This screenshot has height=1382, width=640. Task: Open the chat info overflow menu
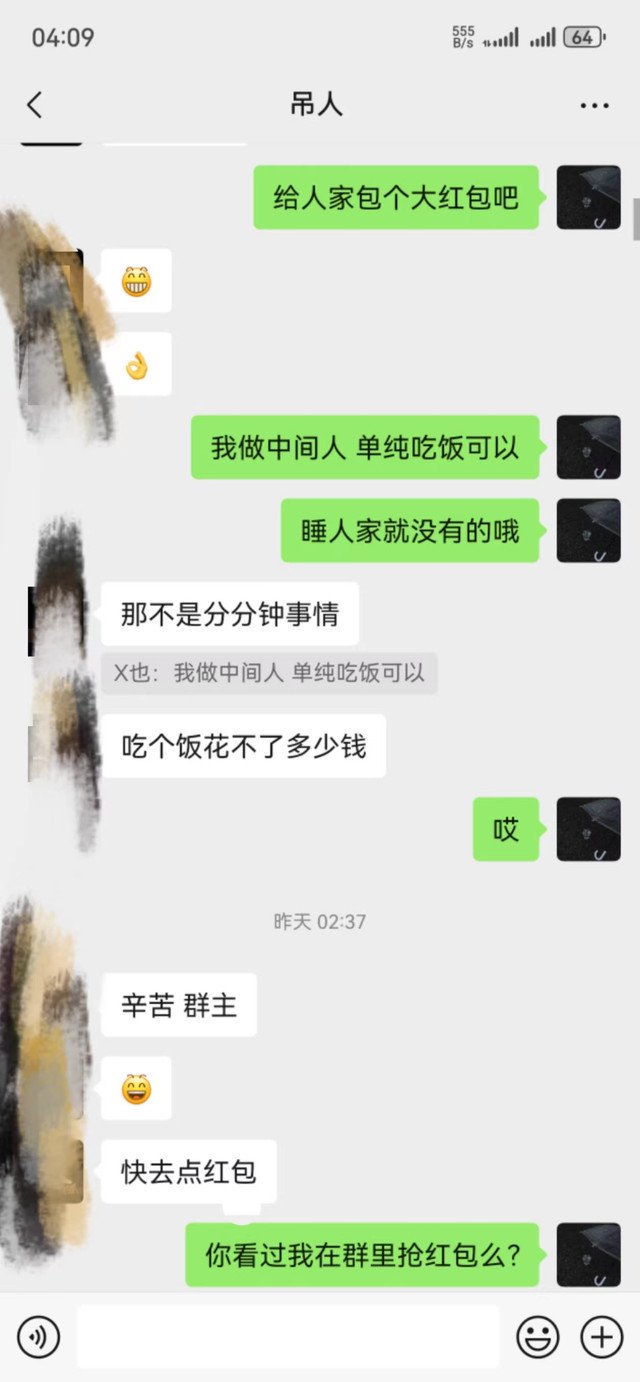click(x=594, y=106)
